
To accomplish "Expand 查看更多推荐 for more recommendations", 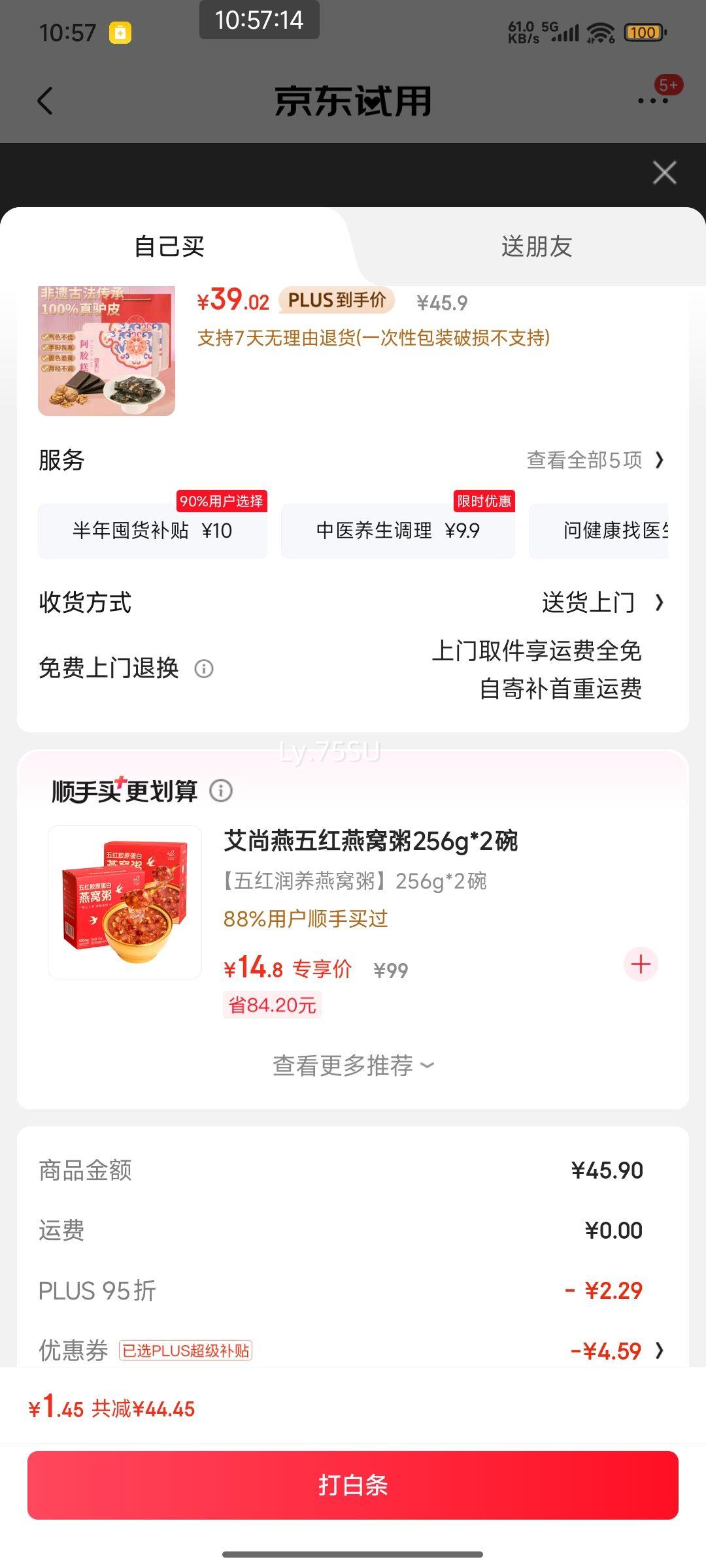I will [x=352, y=1065].
